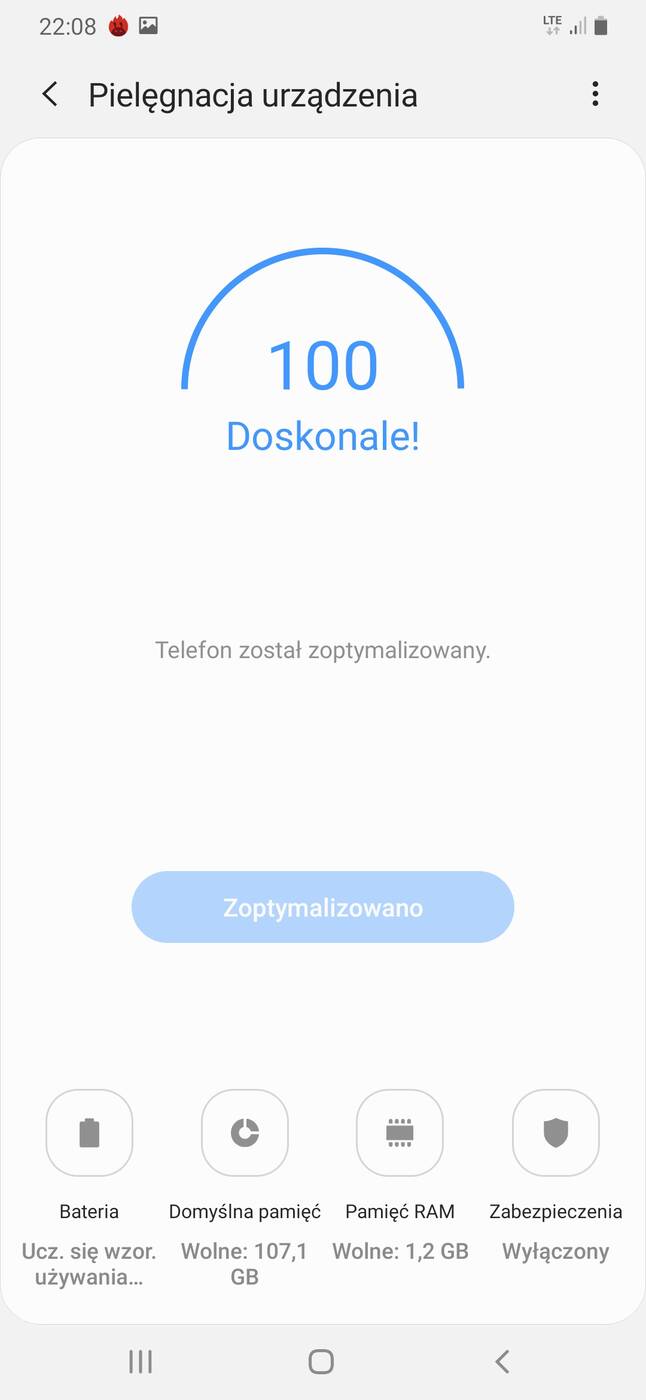Open Bateria settings
The image size is (646, 1400).
click(89, 1133)
